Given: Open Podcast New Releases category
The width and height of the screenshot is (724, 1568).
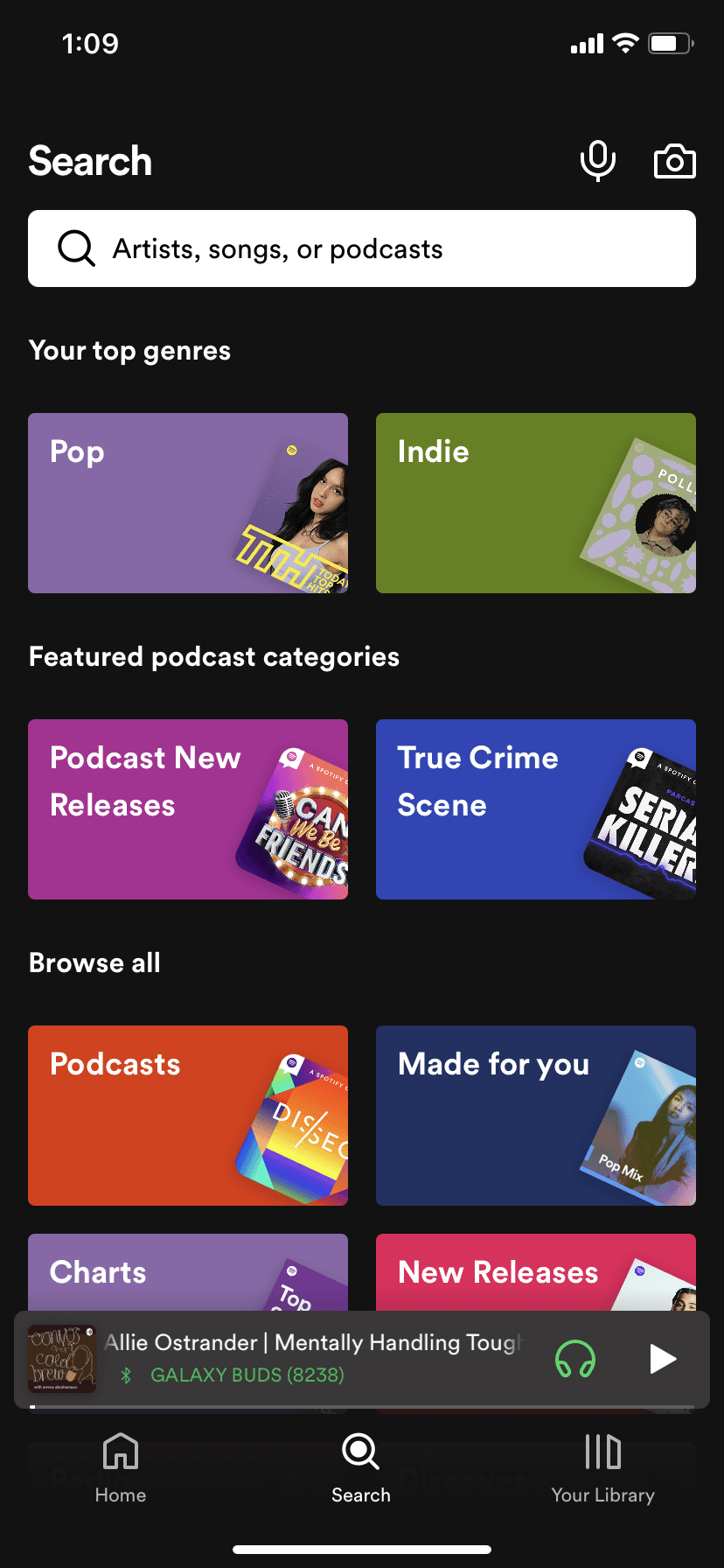Looking at the screenshot, I should point(188,809).
